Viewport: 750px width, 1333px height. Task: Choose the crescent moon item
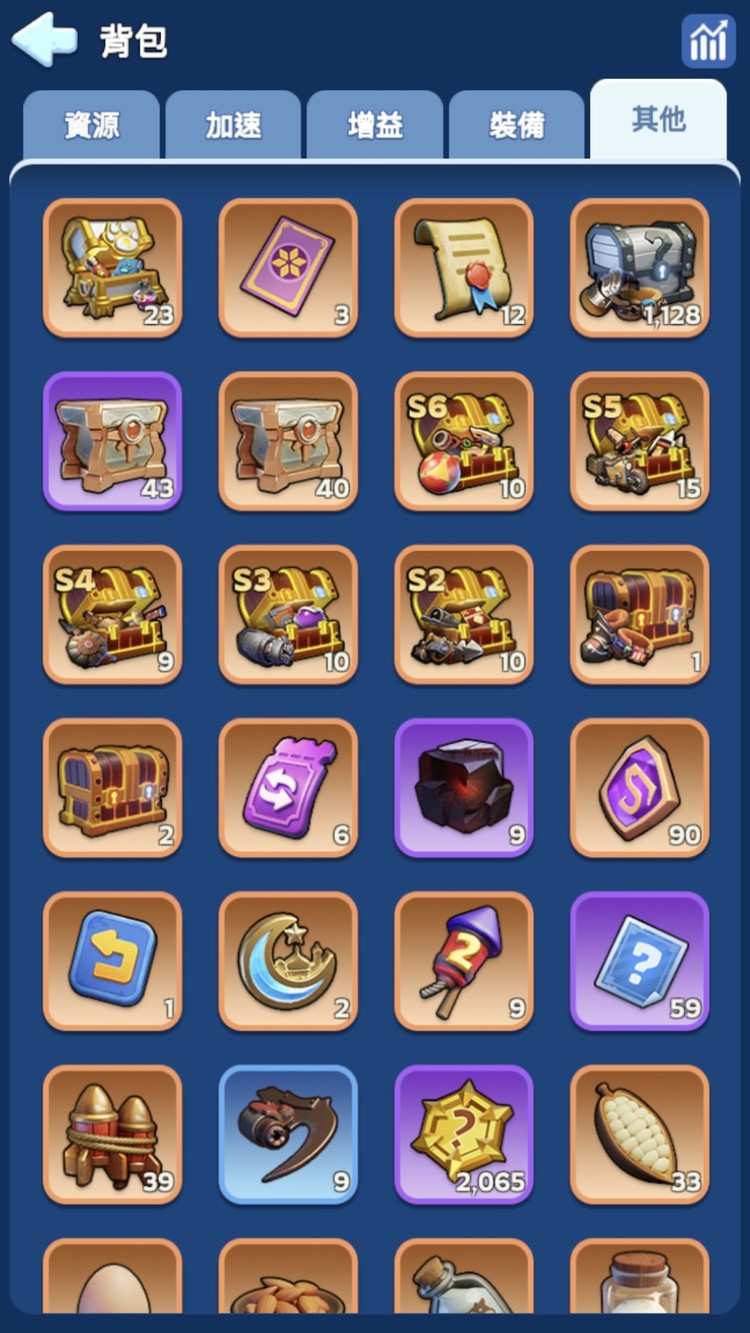point(288,961)
